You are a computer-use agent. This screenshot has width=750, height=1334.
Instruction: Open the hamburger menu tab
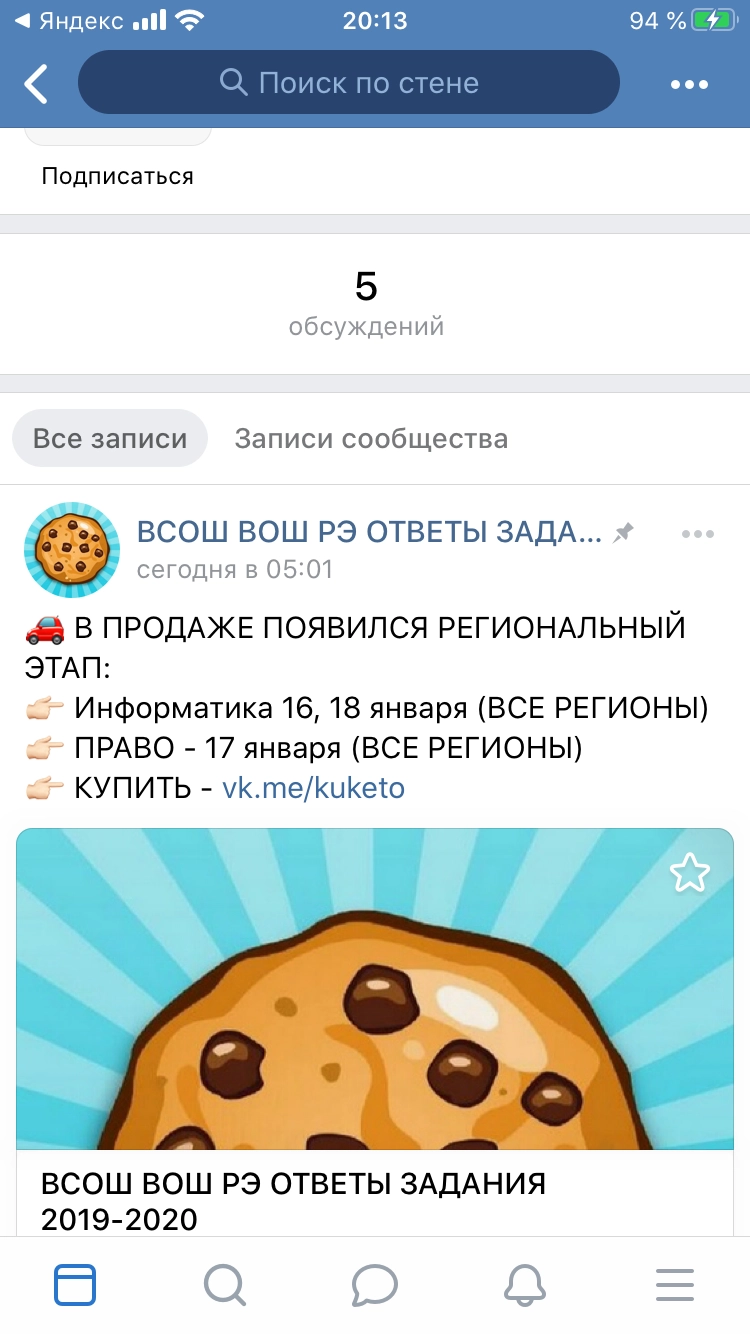pos(675,1284)
